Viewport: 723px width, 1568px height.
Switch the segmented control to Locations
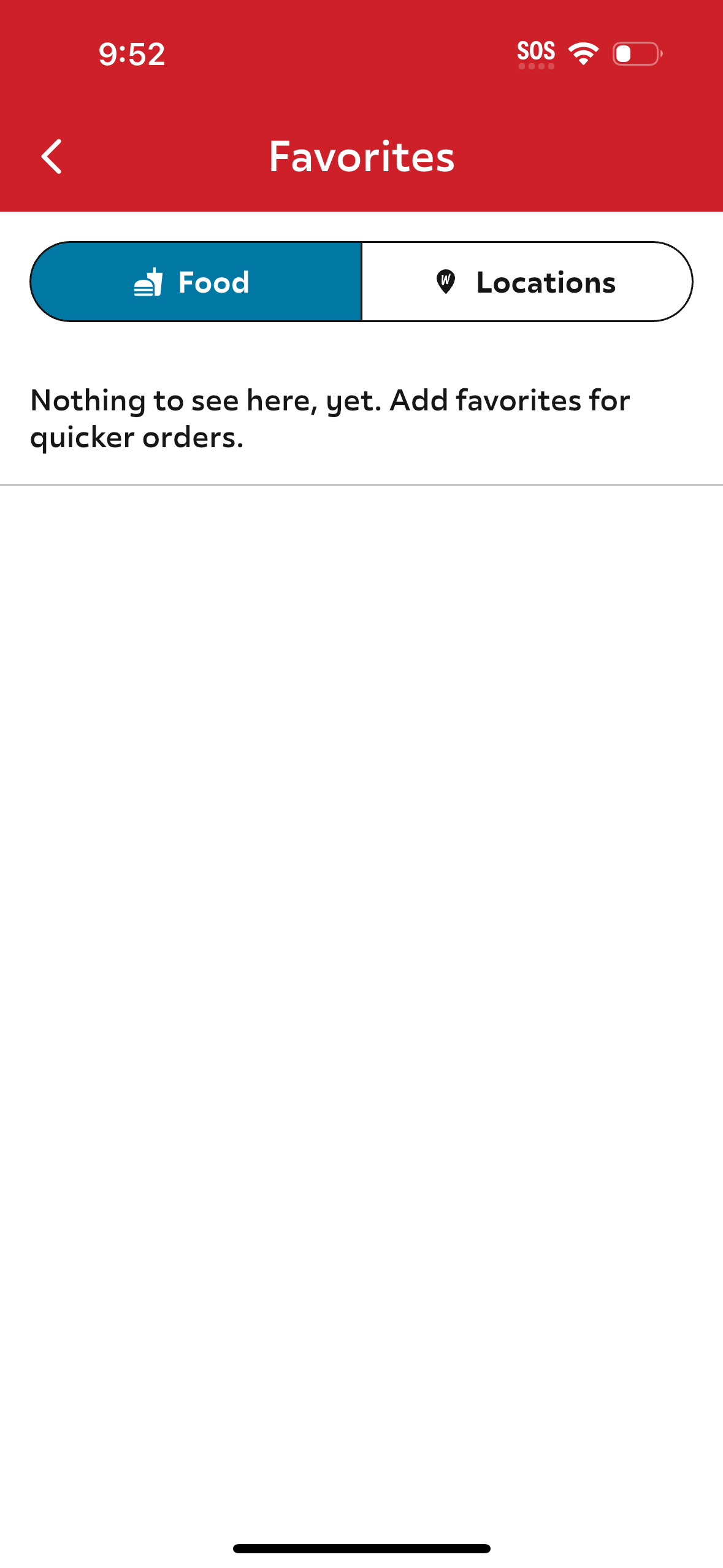coord(527,282)
